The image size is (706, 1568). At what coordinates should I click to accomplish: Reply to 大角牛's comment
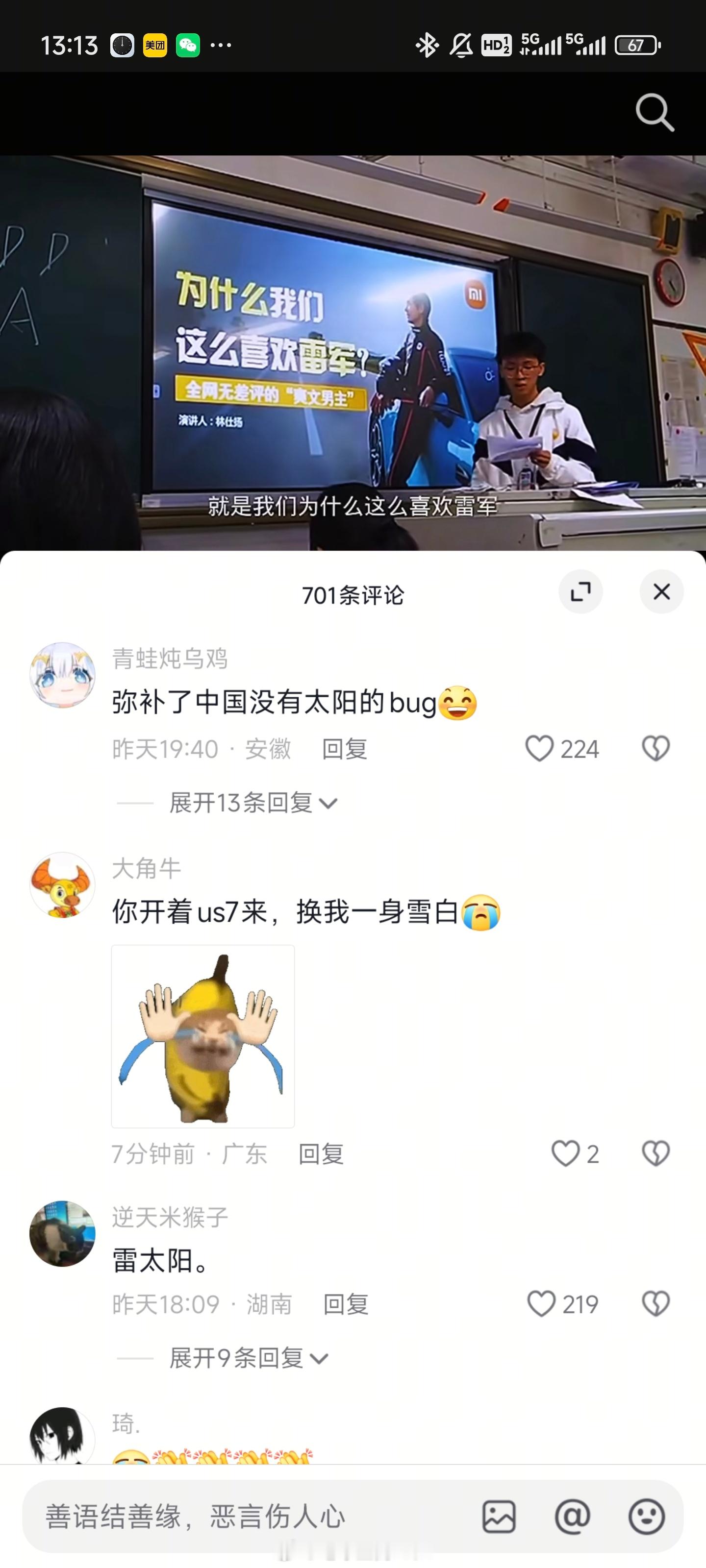tap(321, 1153)
